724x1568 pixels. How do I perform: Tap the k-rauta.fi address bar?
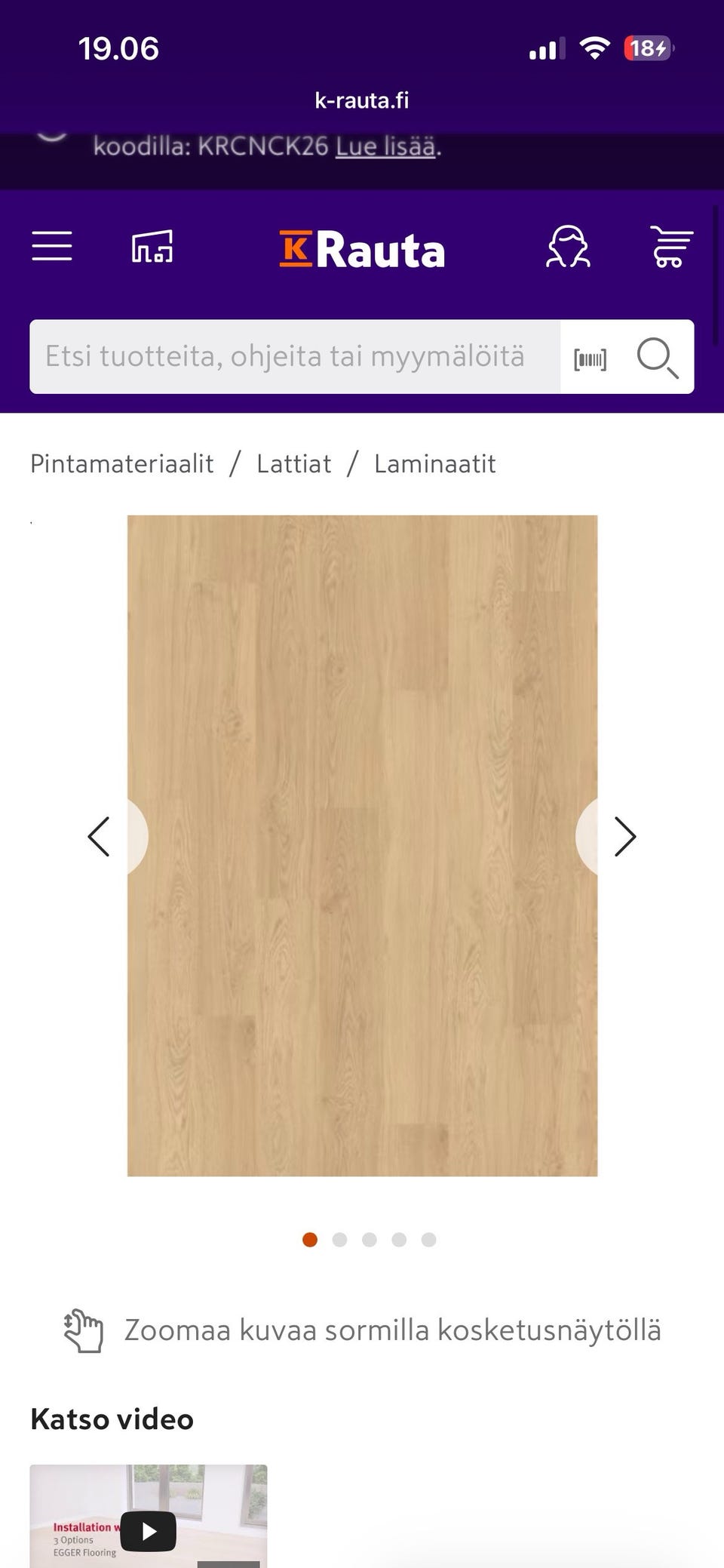(362, 100)
